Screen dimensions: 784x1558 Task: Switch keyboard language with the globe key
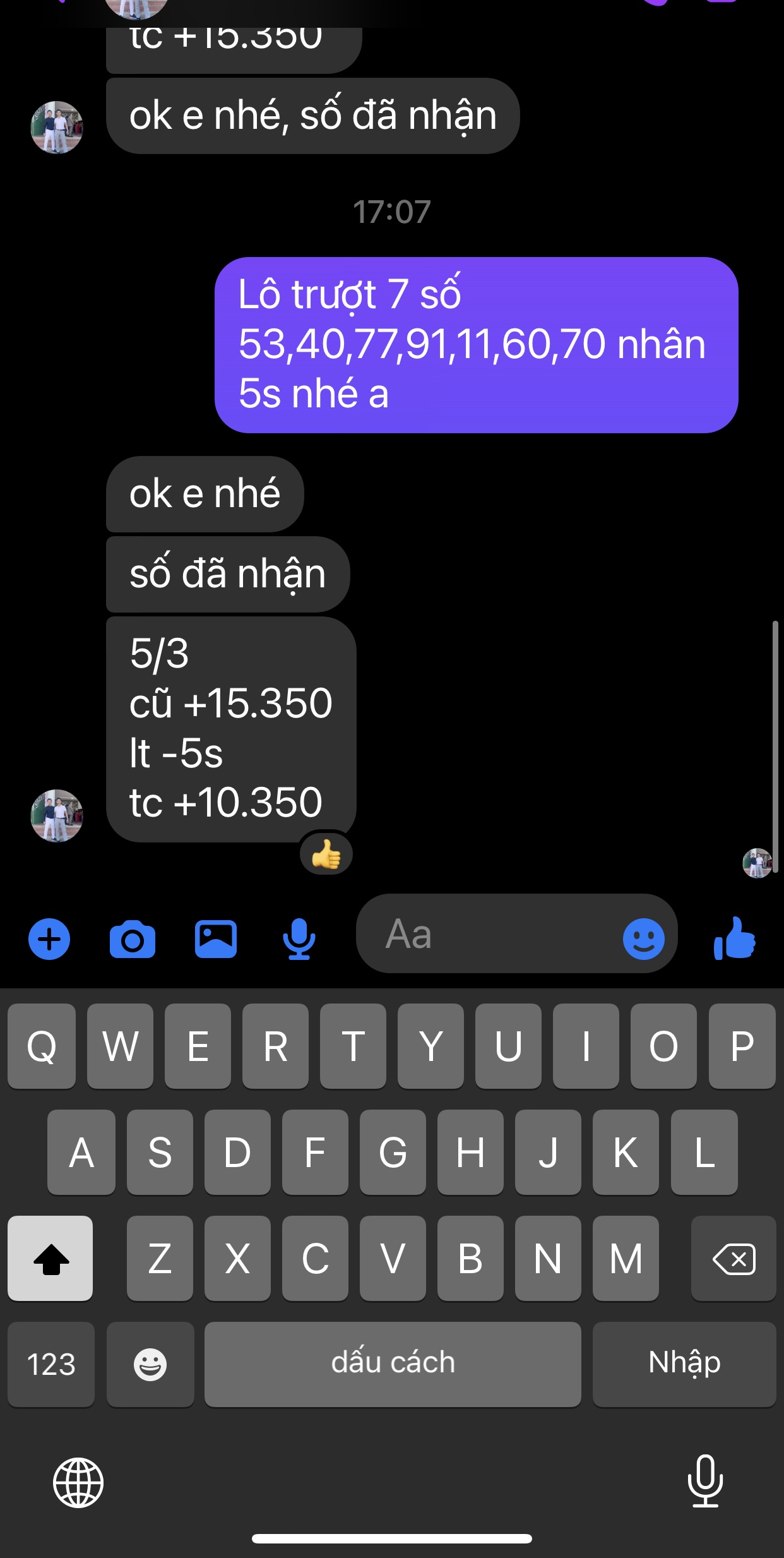point(78,1482)
